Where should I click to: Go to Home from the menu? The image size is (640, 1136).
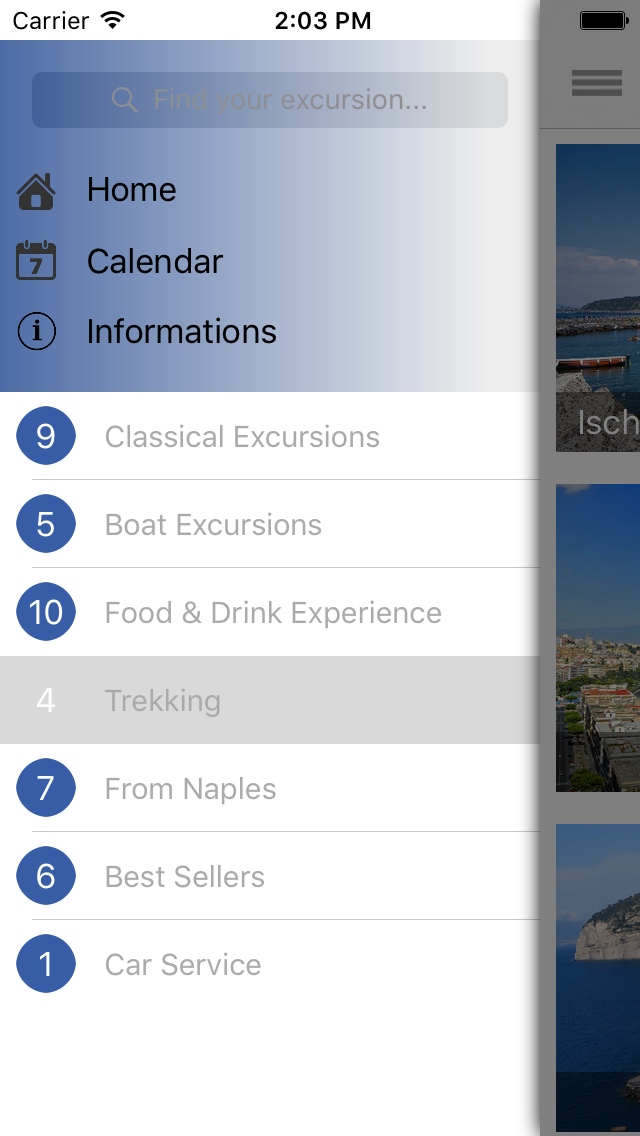click(131, 190)
